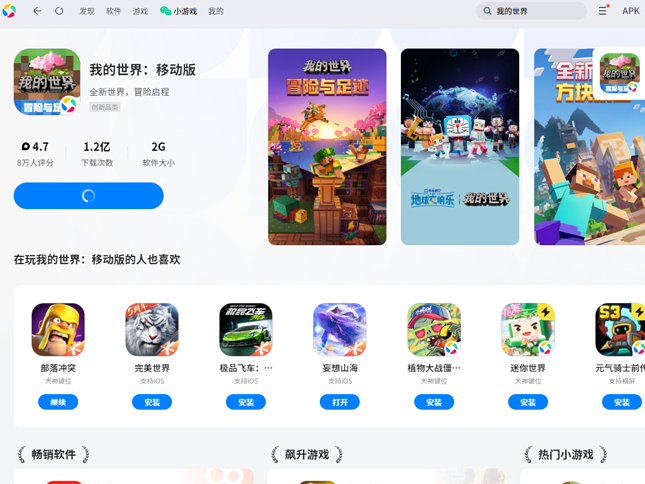Tap 继续 under 部落冲突
This screenshot has height=484, width=645.
[58, 402]
